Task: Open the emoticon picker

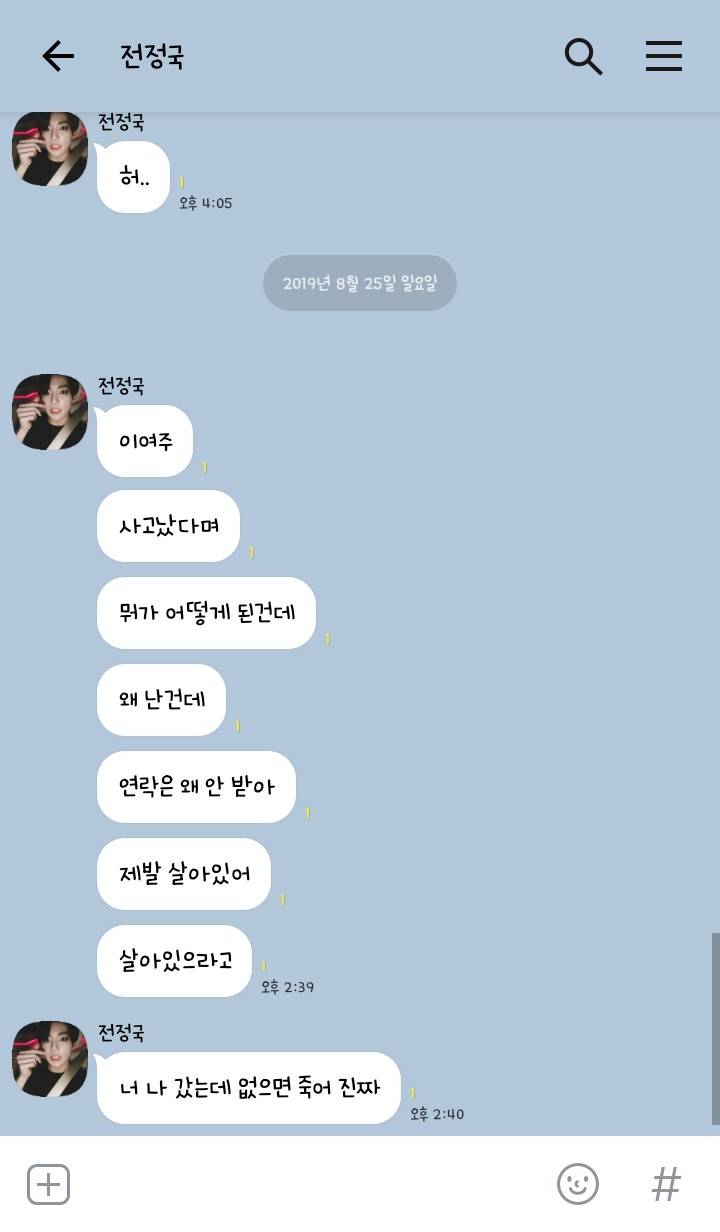Action: pos(577,1185)
